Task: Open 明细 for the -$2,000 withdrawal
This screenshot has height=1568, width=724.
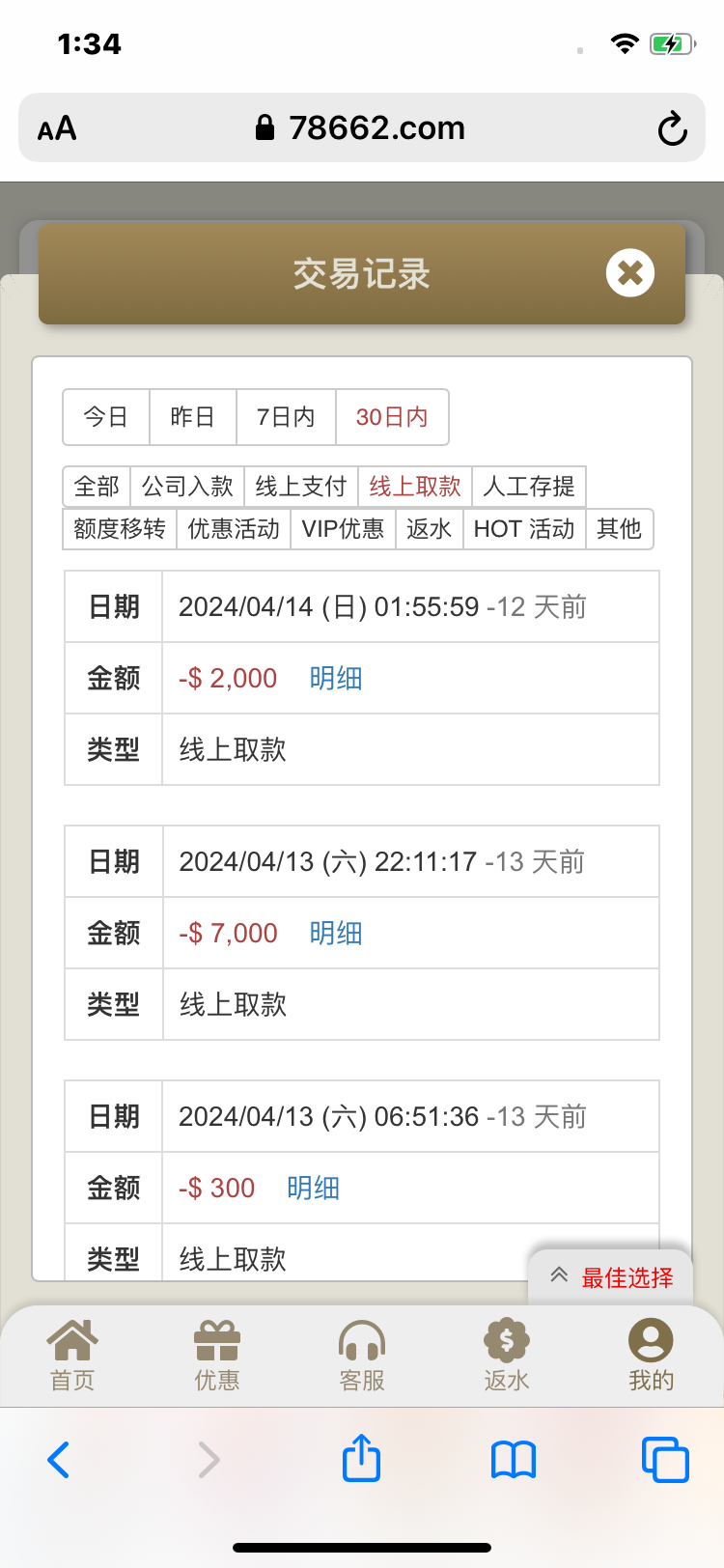Action: point(336,679)
